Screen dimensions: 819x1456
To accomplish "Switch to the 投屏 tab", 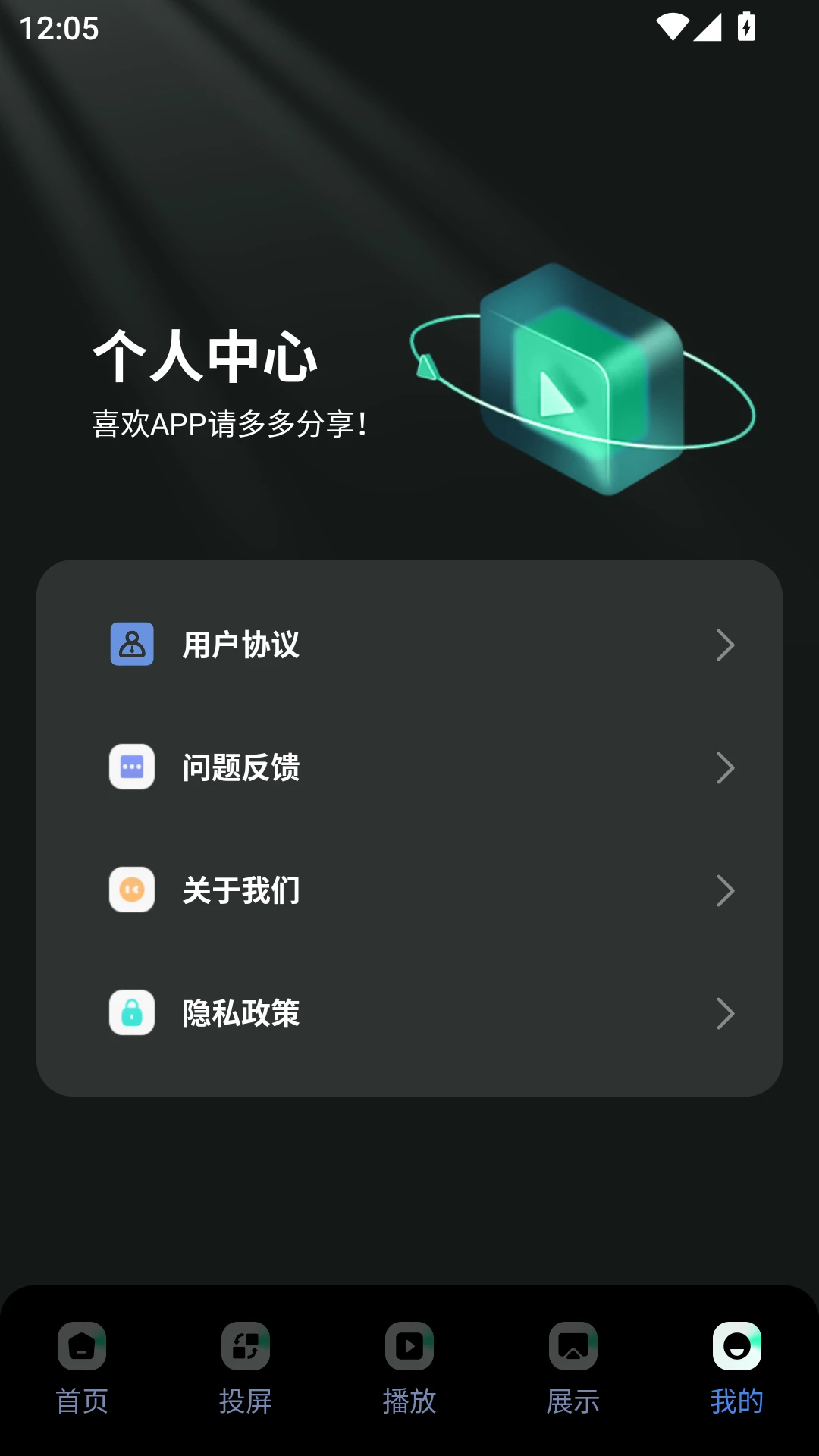I will (x=245, y=1401).
